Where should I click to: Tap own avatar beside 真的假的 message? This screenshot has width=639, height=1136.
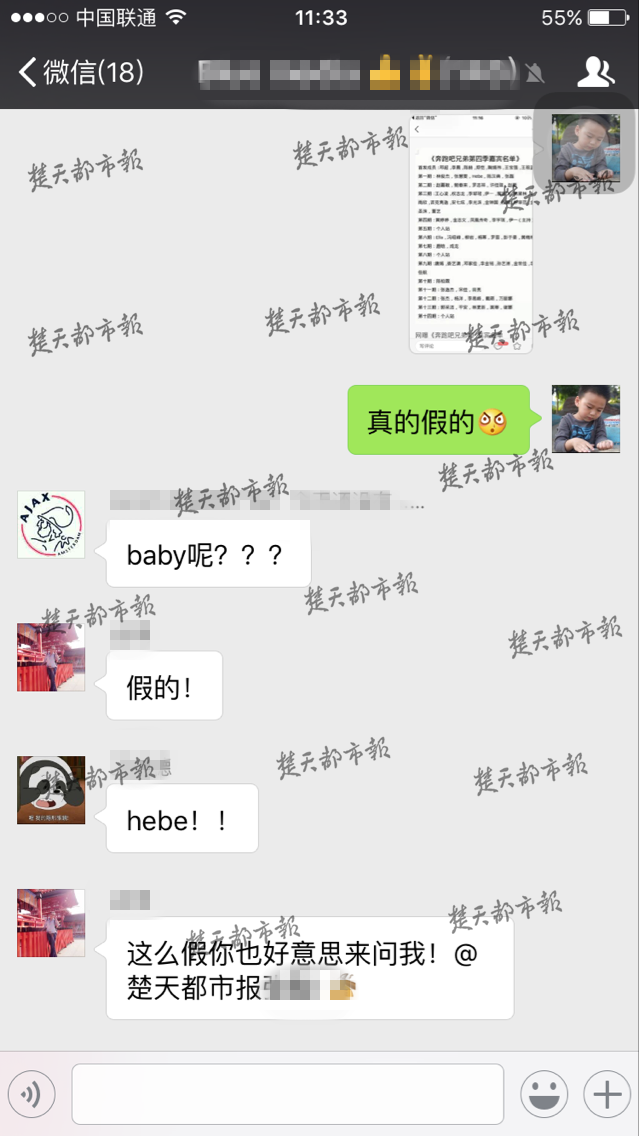(x=585, y=419)
